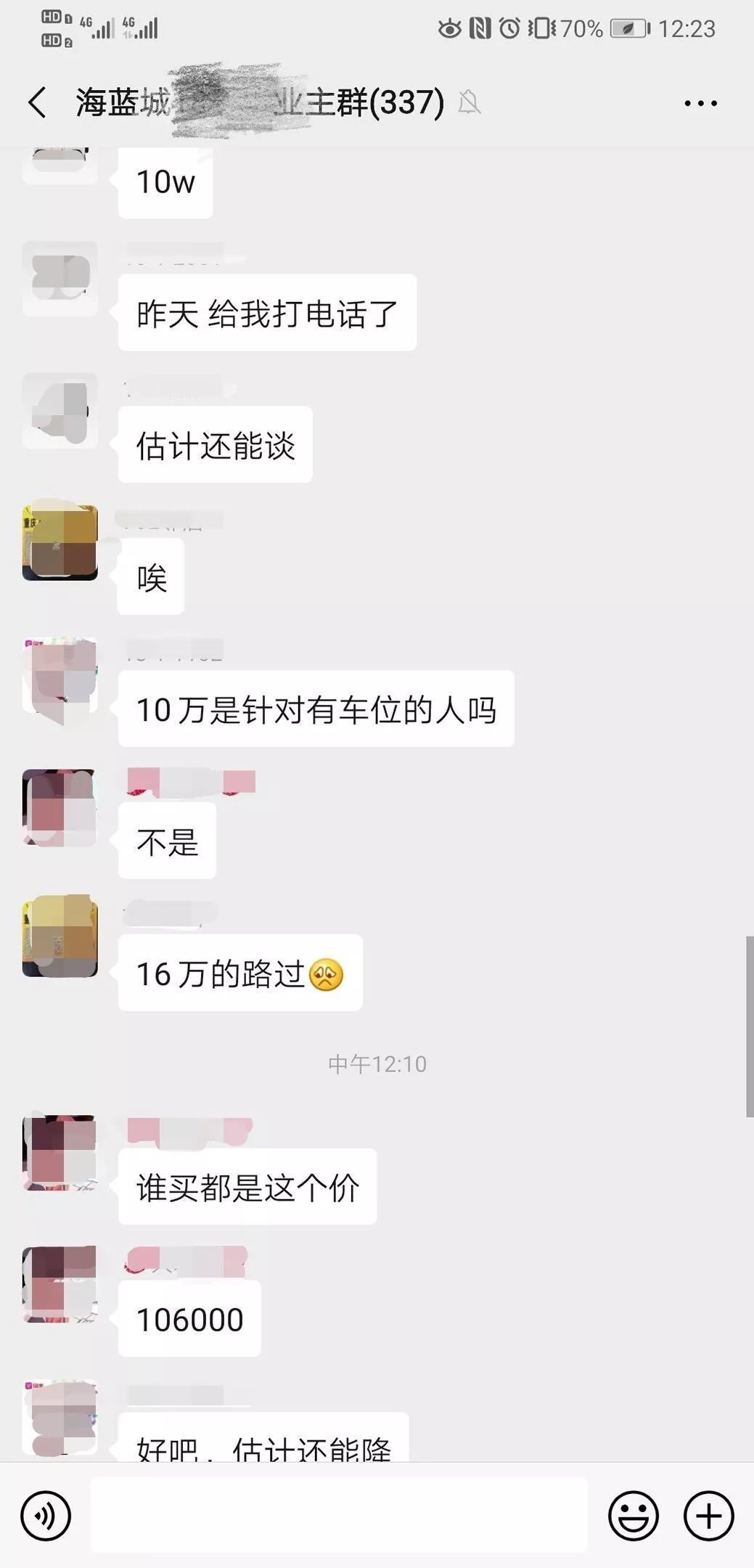Switch to voice message input
The width and height of the screenshot is (754, 1568).
pos(46,1516)
